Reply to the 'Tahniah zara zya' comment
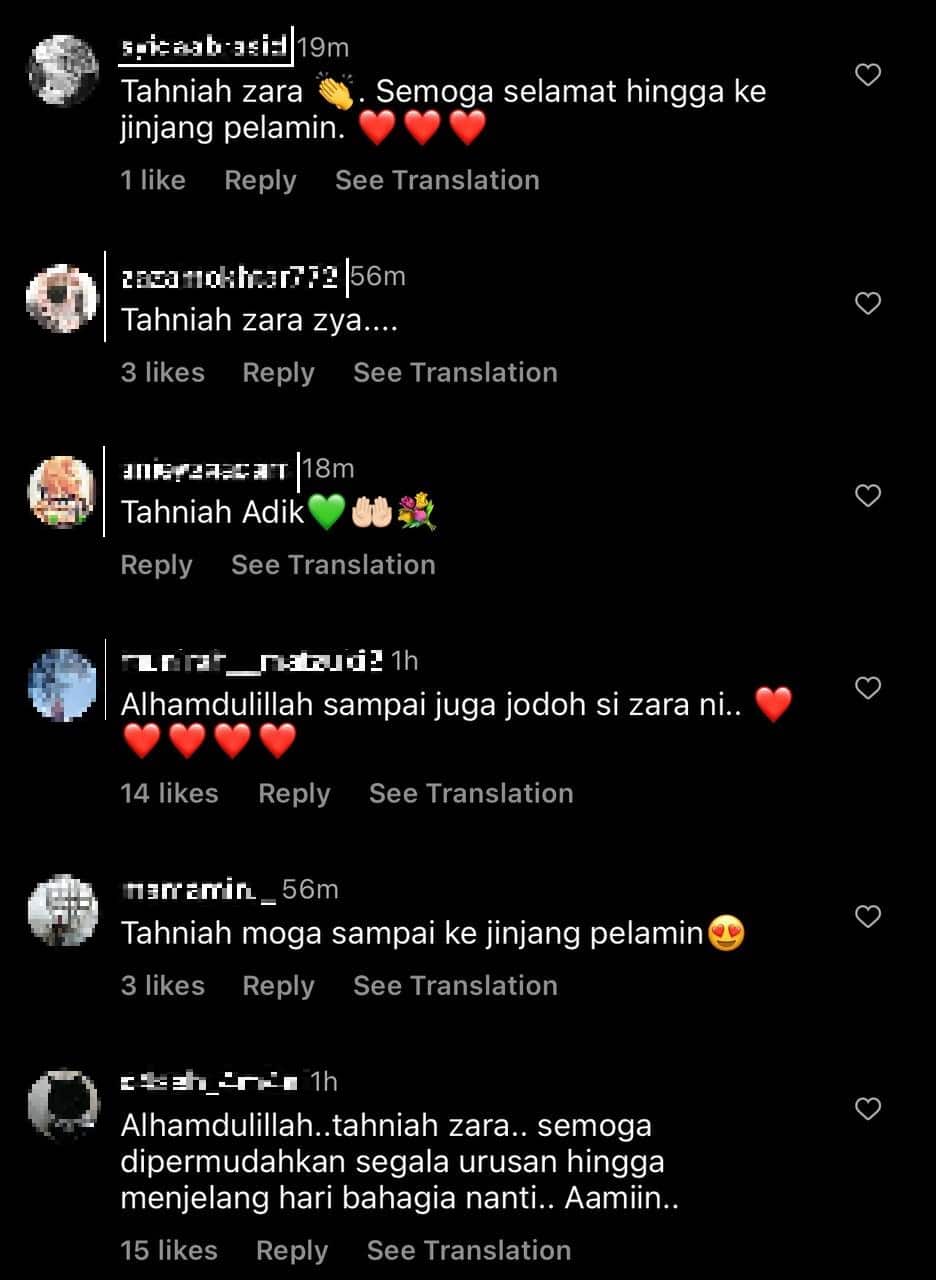 278,372
